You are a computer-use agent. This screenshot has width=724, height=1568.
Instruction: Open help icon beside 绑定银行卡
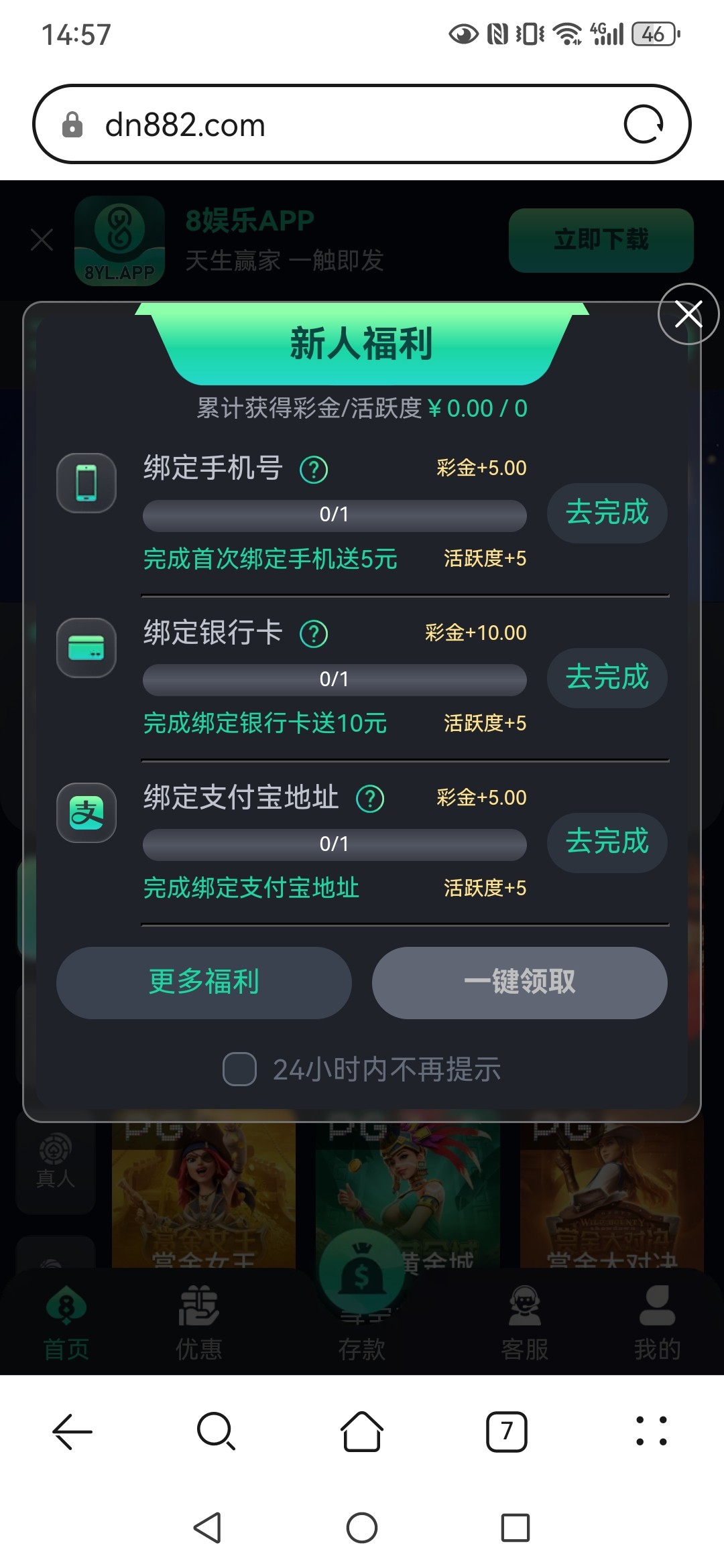coord(314,634)
